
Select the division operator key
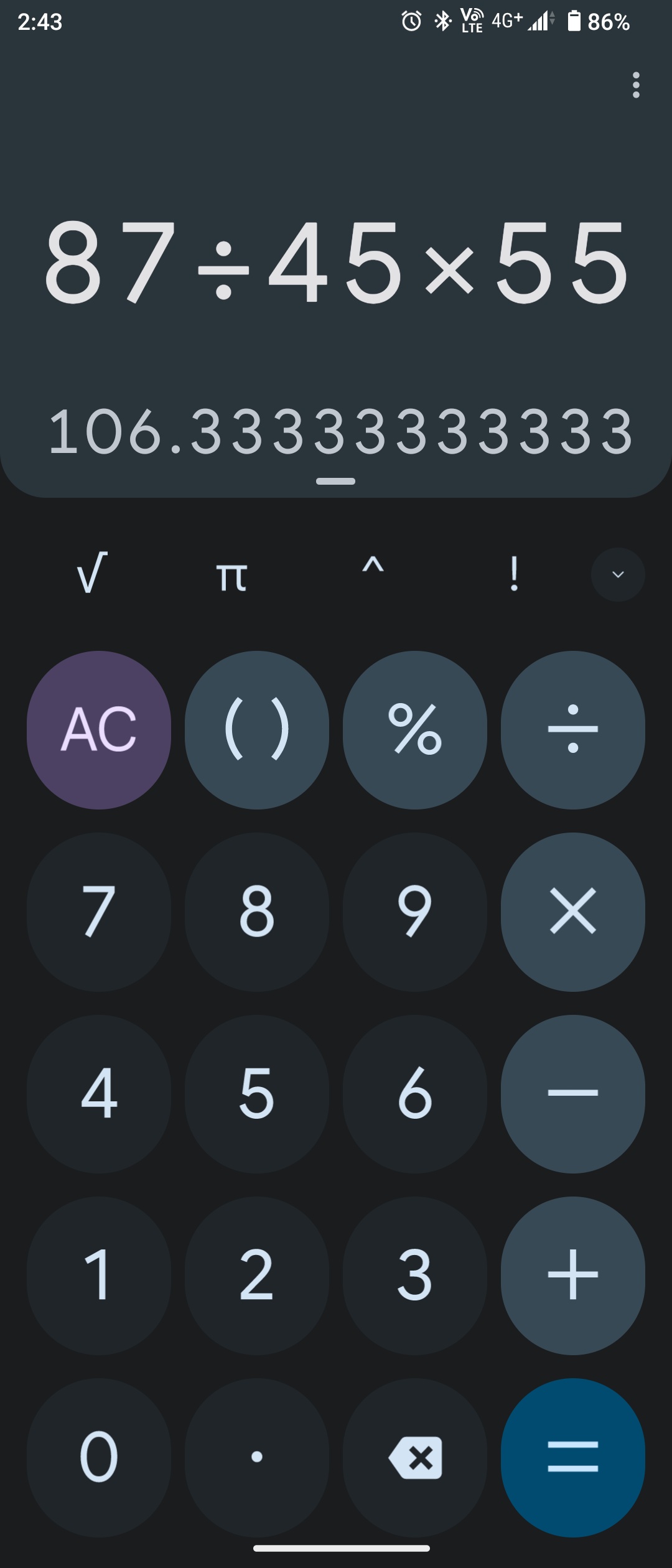pos(572,729)
